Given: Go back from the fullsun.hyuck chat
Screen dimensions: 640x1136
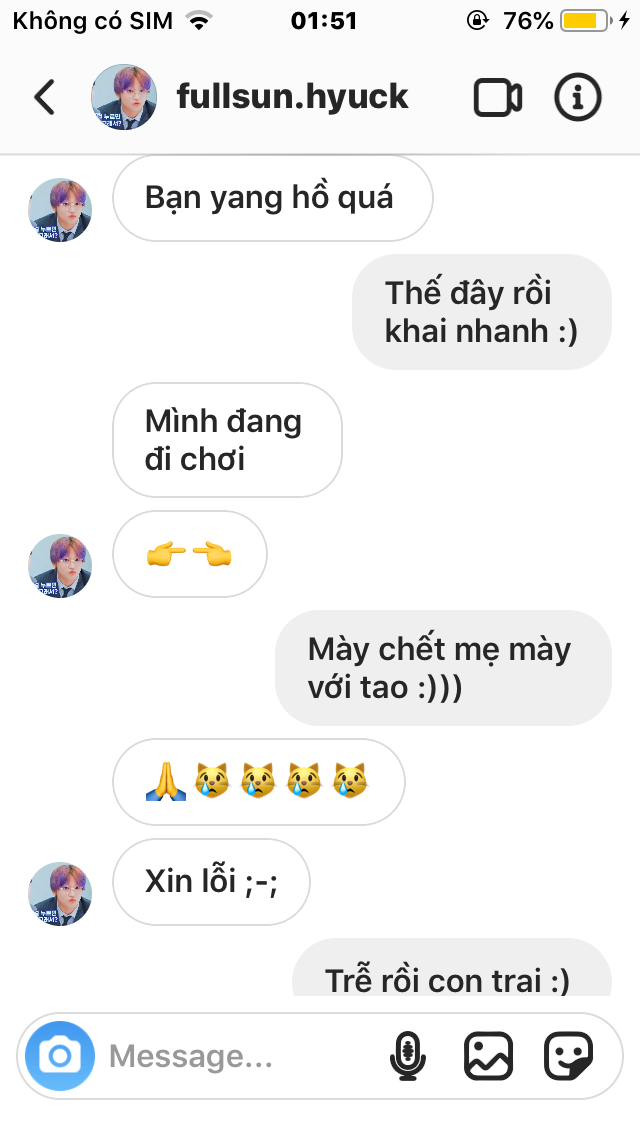Looking at the screenshot, I should pyautogui.click(x=45, y=97).
